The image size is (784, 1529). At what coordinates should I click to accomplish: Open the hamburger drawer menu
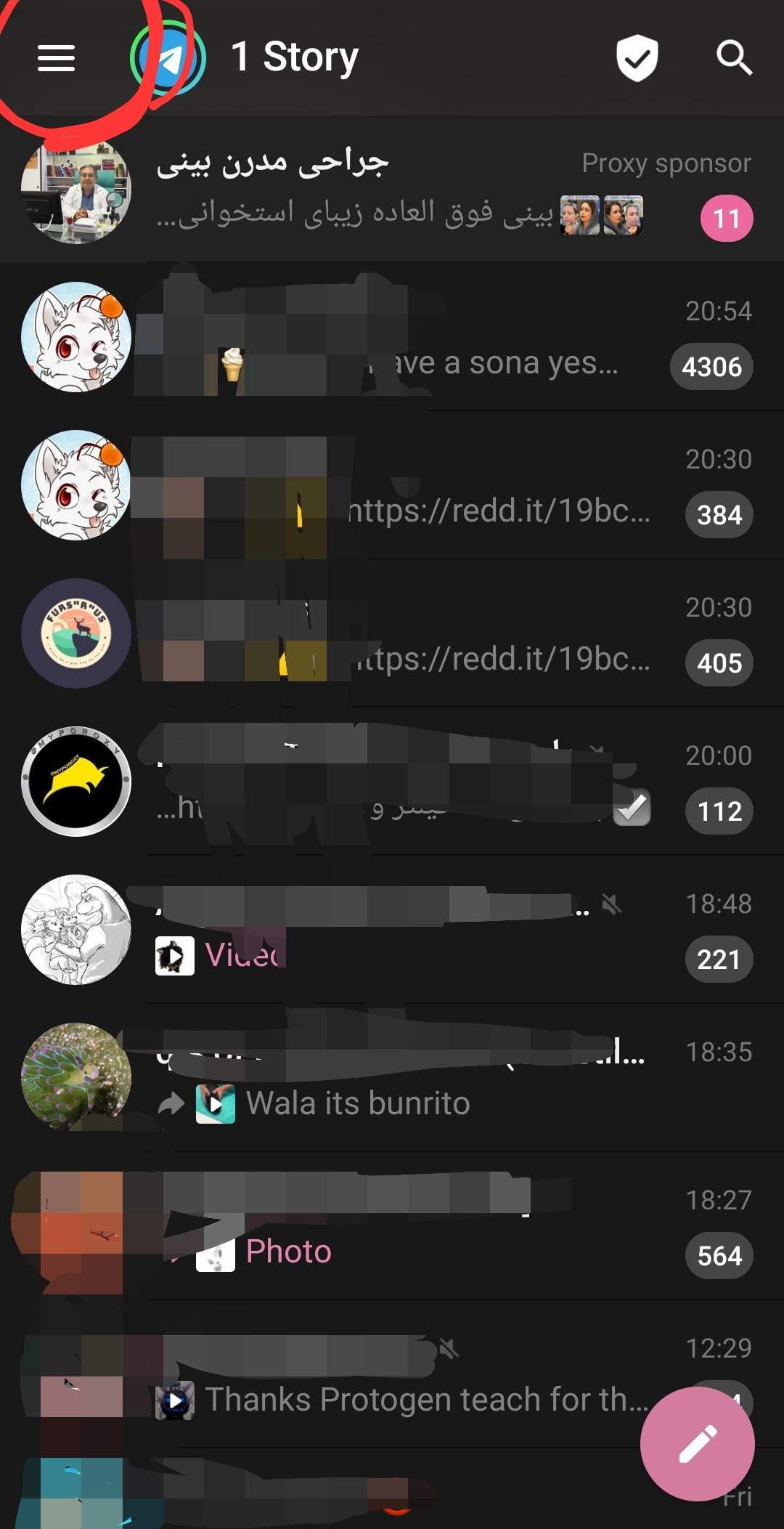(x=56, y=58)
